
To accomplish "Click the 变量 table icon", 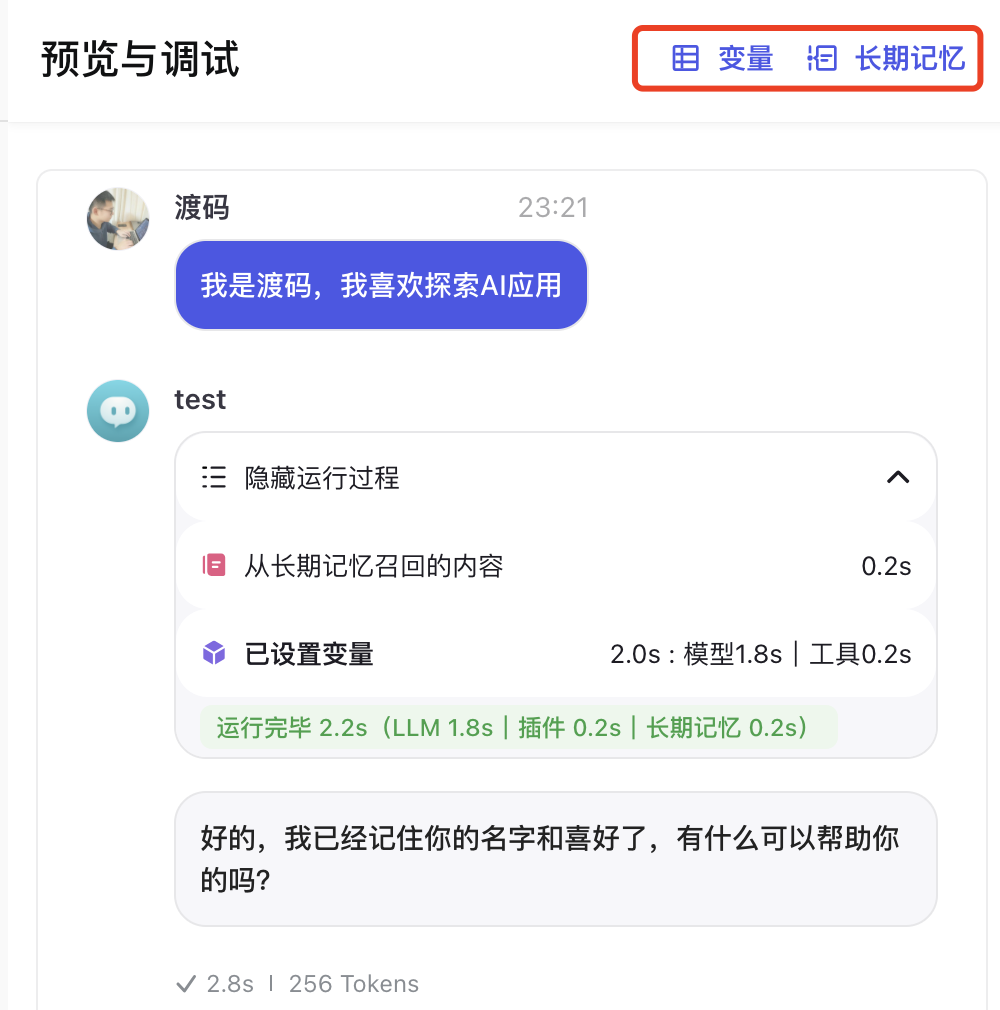I will tap(684, 59).
